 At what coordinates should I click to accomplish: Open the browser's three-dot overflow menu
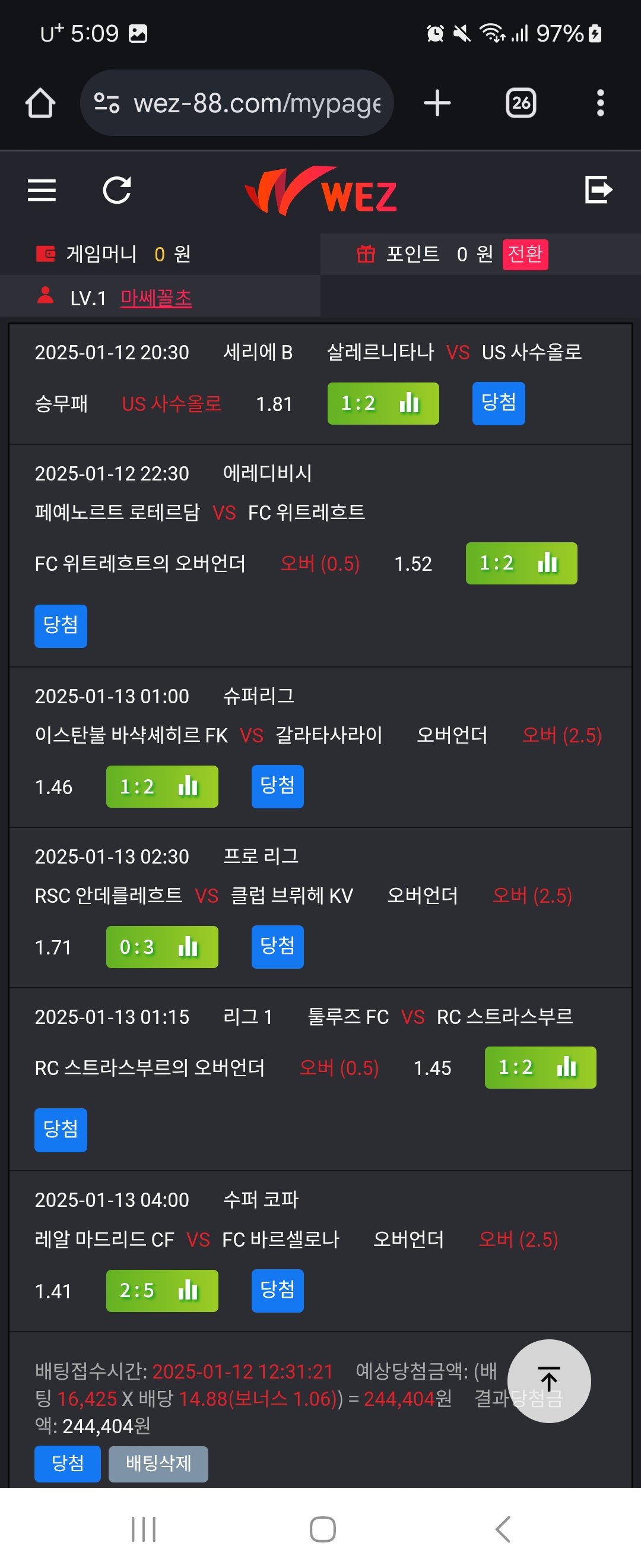coord(599,103)
